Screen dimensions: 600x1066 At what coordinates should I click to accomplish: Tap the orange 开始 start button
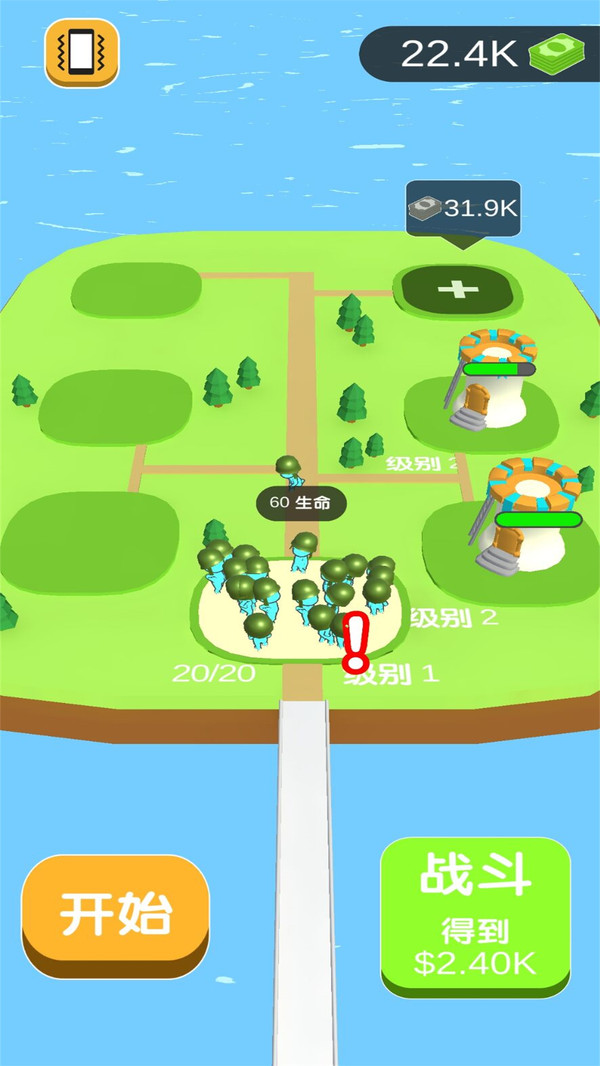click(x=116, y=912)
